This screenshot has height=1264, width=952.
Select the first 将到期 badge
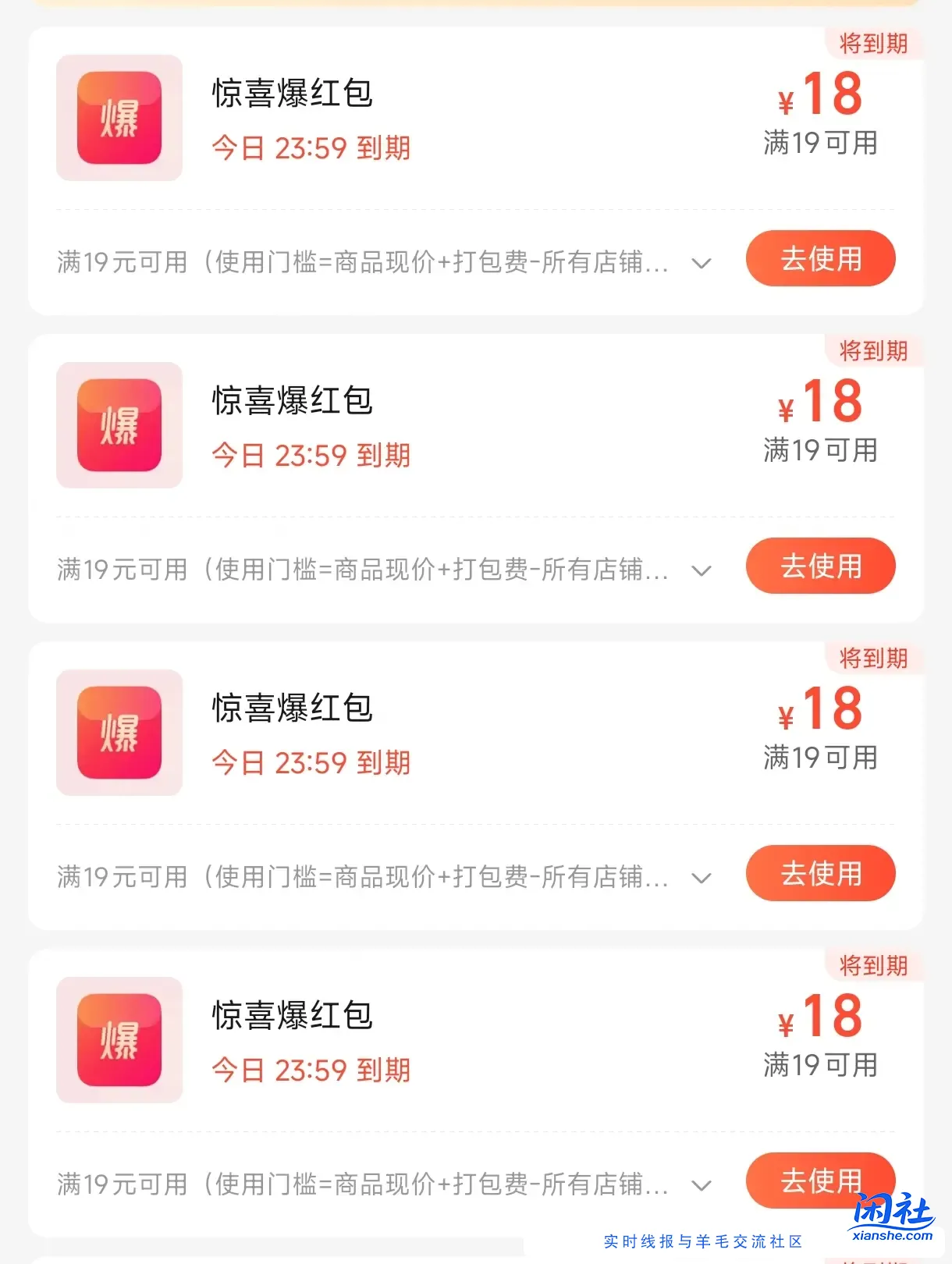(874, 44)
